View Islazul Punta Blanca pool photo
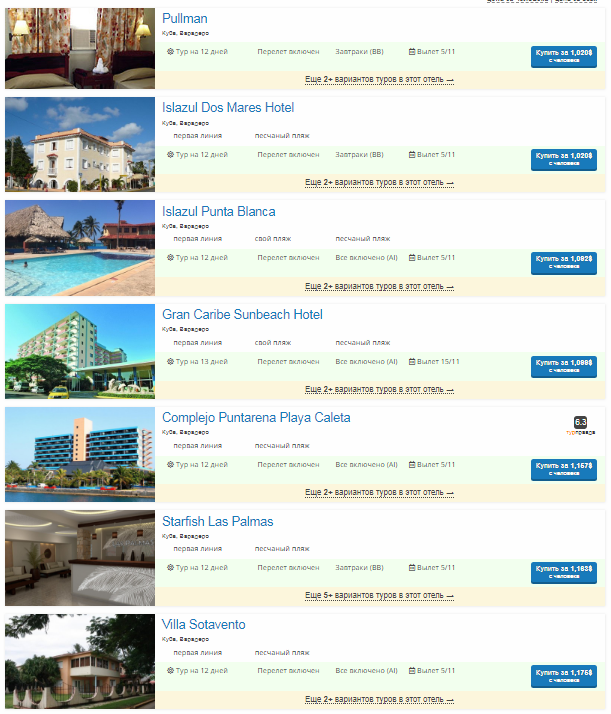 (x=80, y=248)
